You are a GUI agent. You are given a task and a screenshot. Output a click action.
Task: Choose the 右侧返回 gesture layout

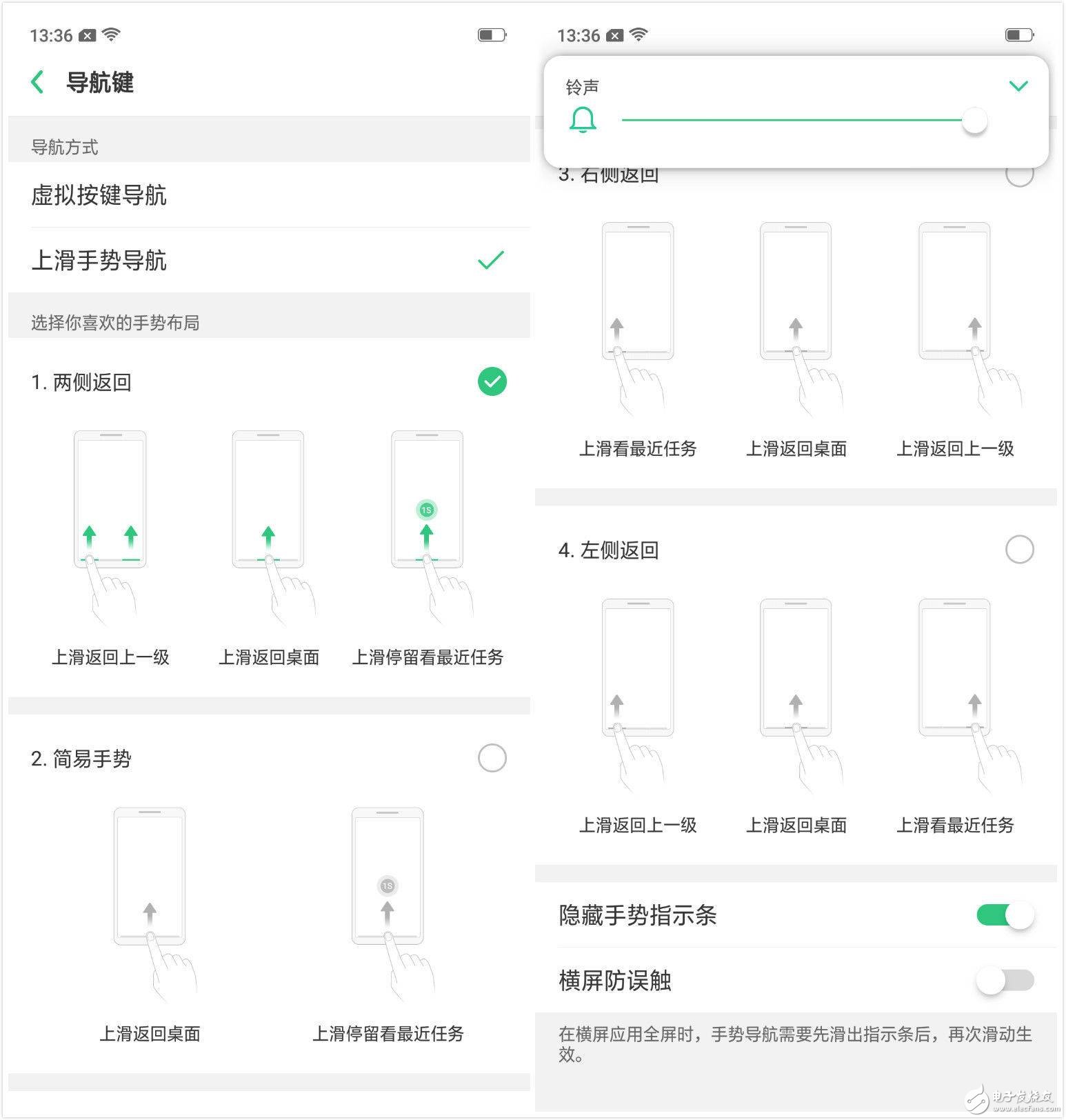click(x=1019, y=174)
